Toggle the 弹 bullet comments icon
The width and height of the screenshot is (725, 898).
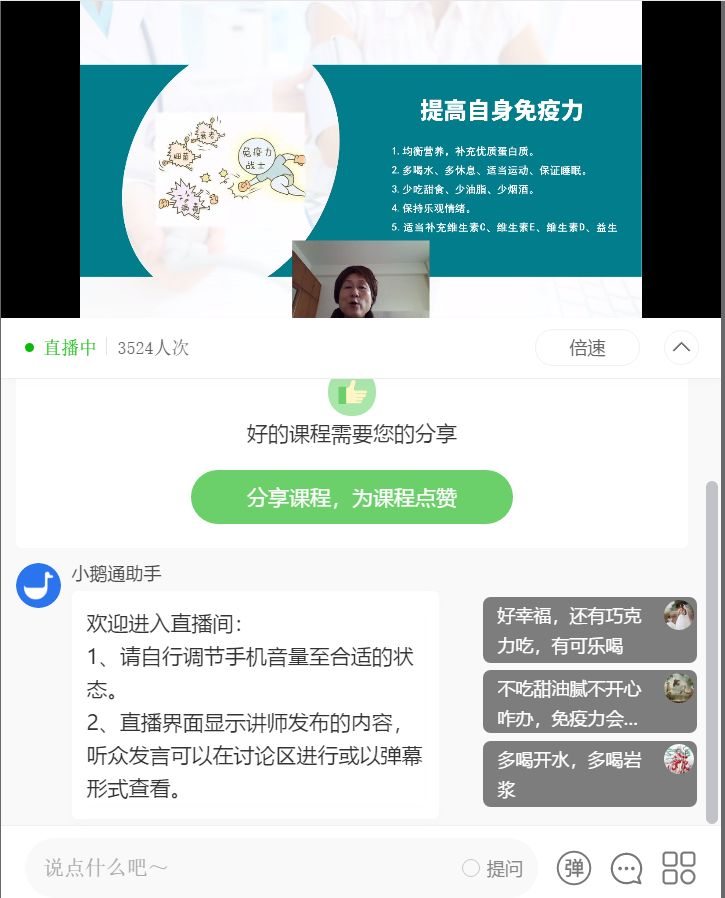574,868
